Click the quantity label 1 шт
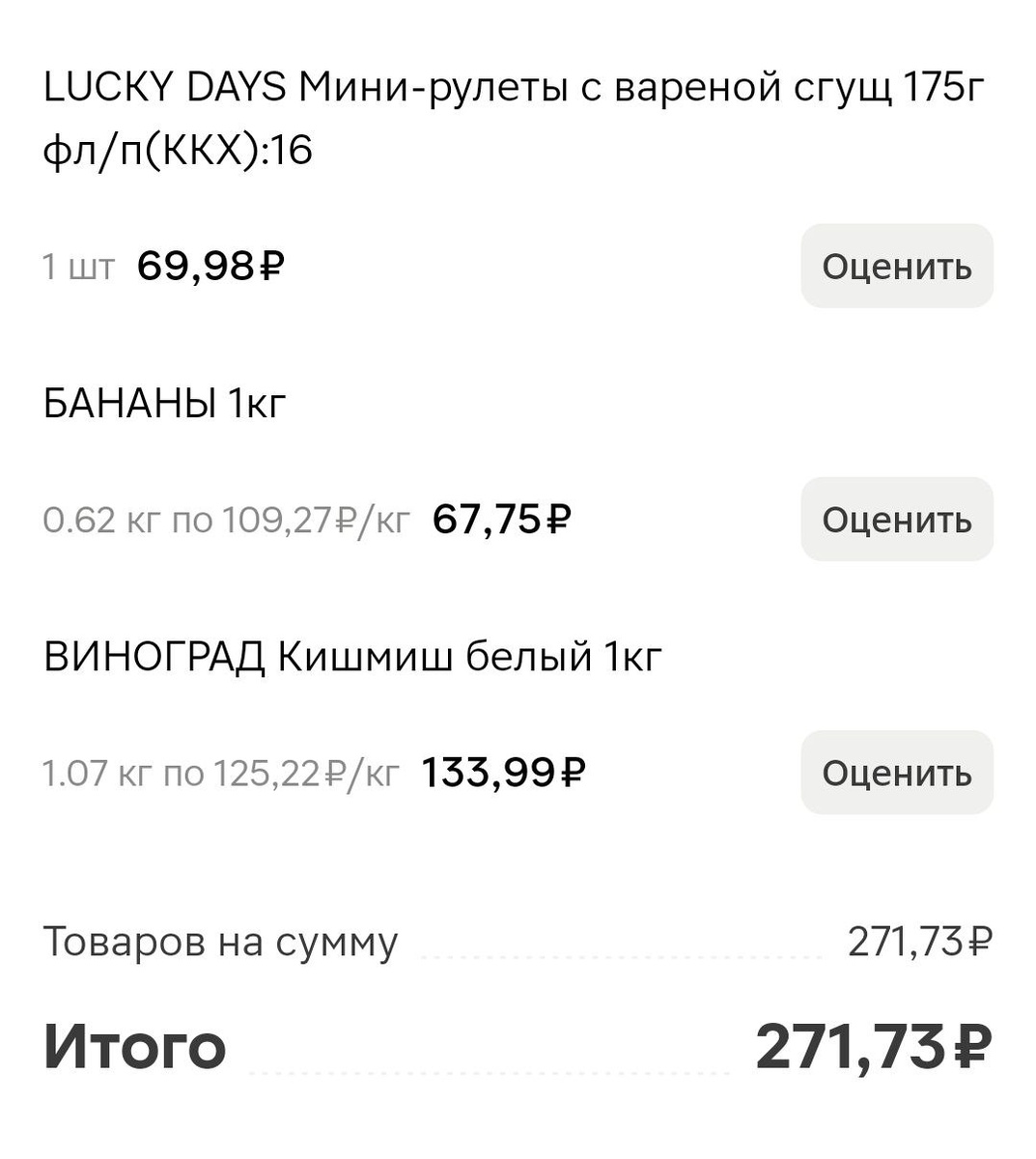 coord(77,266)
